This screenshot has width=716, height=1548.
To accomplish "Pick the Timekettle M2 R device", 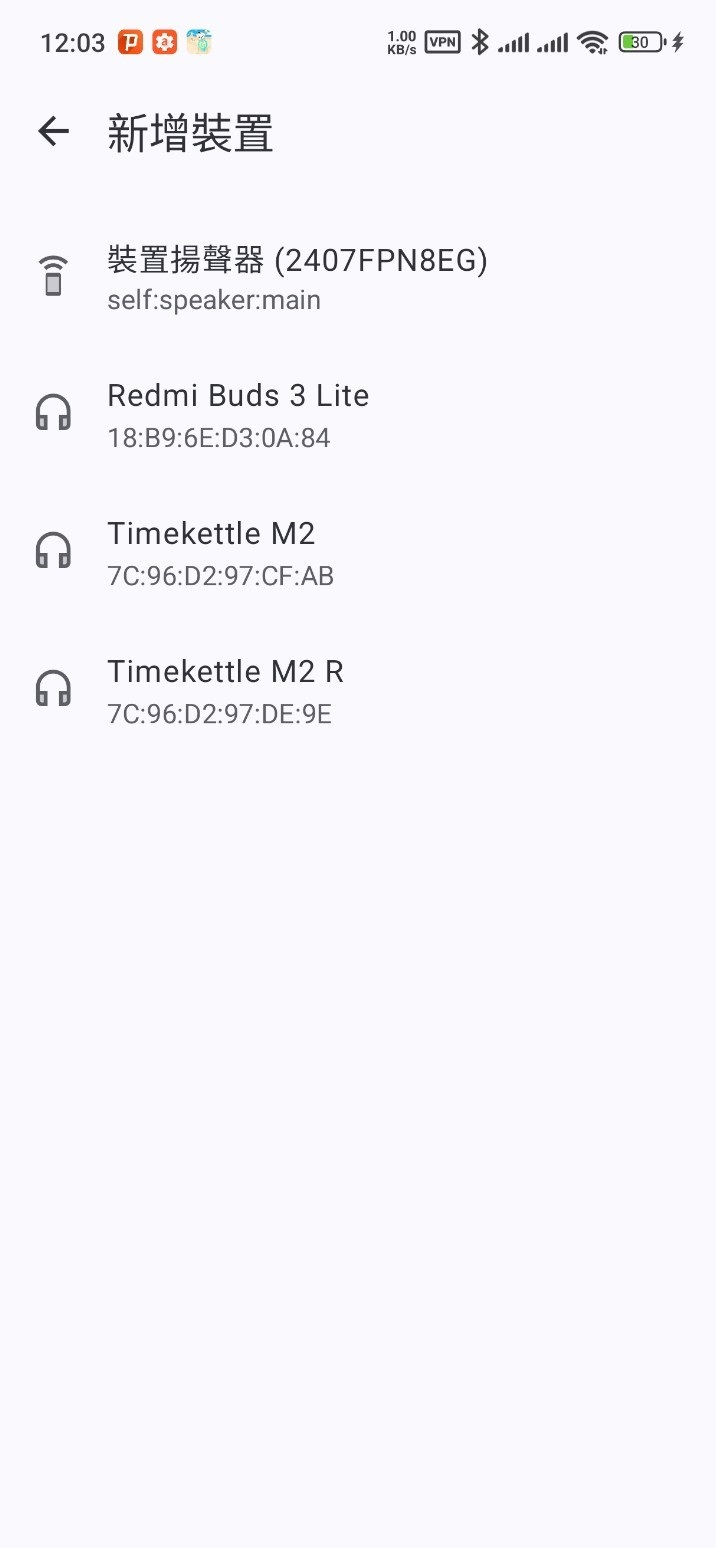I will click(x=225, y=690).
